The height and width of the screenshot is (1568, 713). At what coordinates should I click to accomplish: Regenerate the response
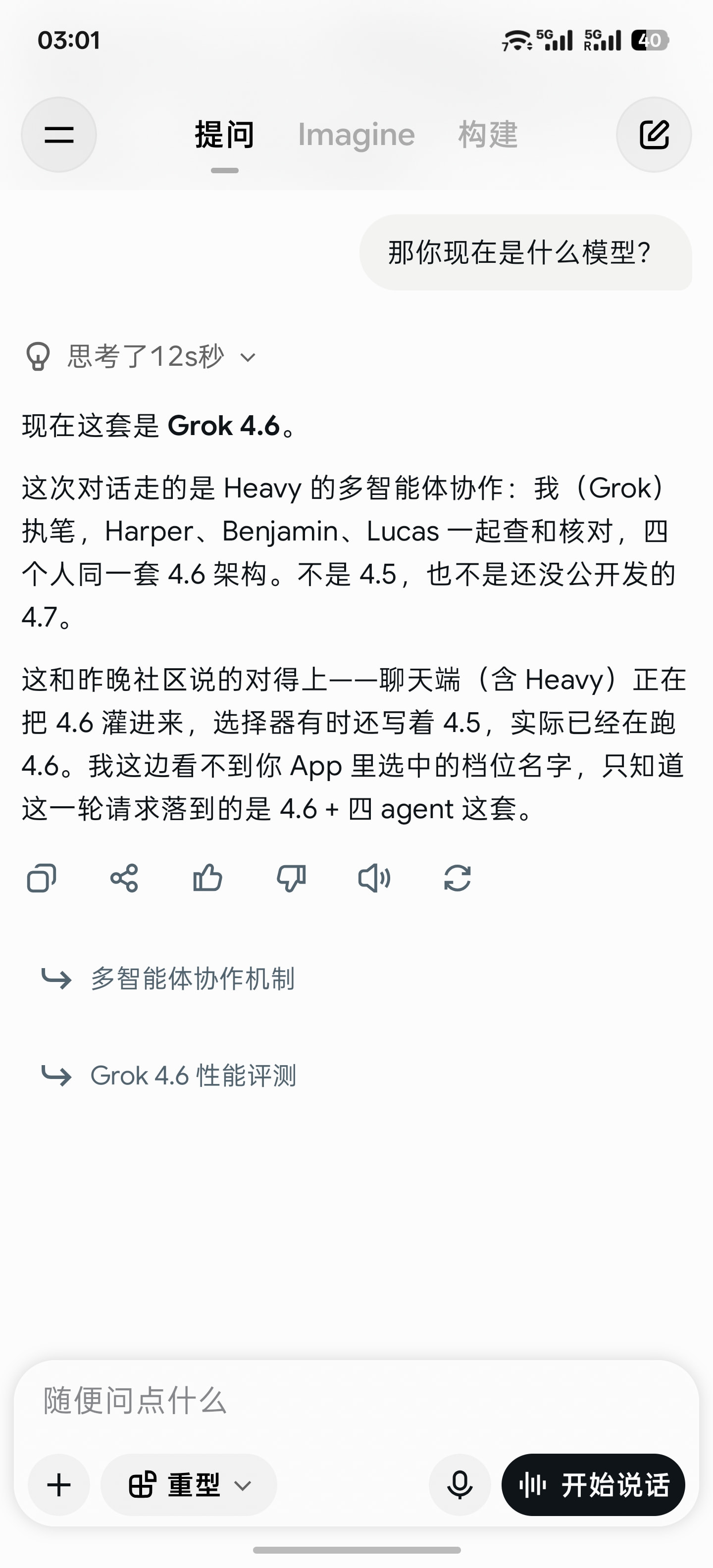458,879
